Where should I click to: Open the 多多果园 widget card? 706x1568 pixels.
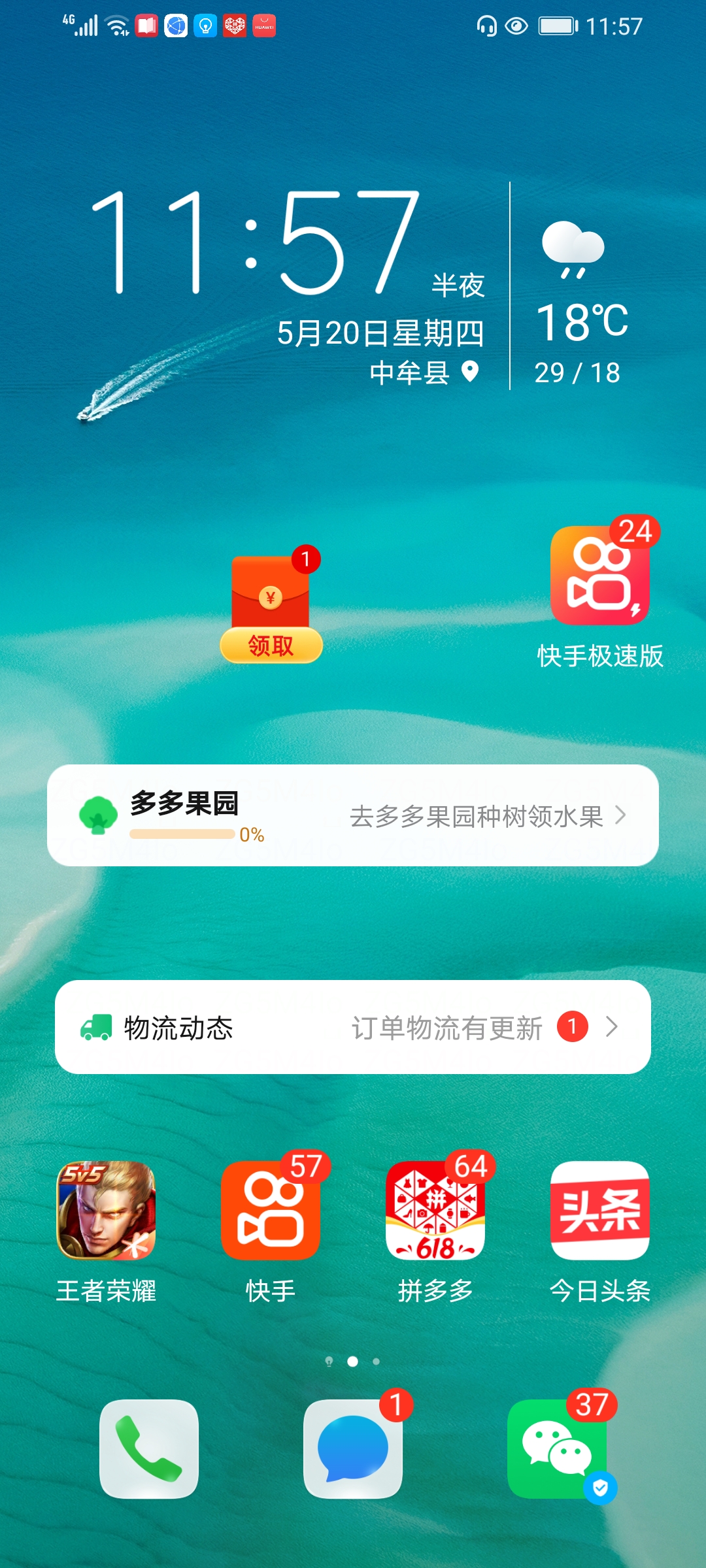(x=353, y=815)
